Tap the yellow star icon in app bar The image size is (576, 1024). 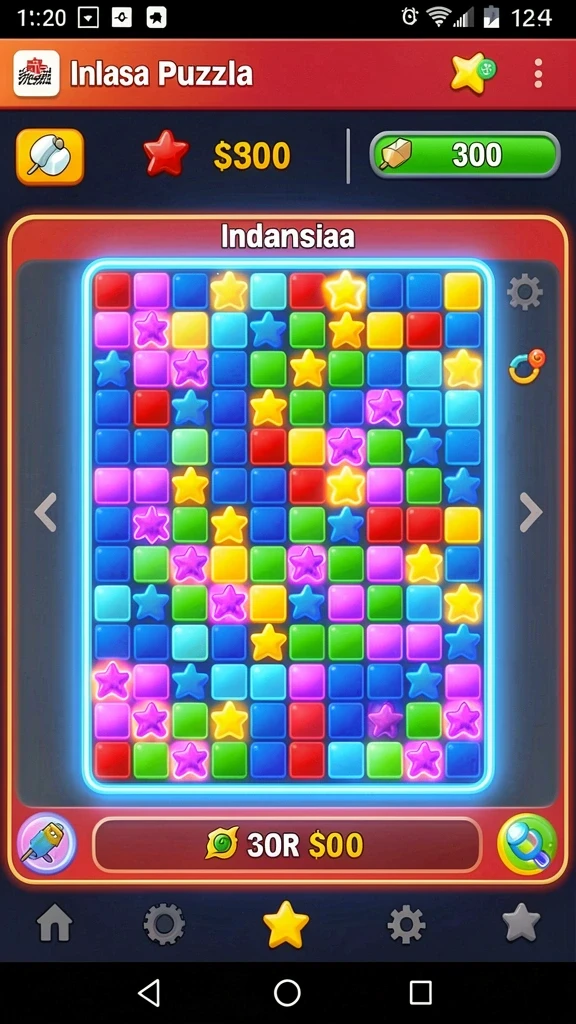(473, 72)
